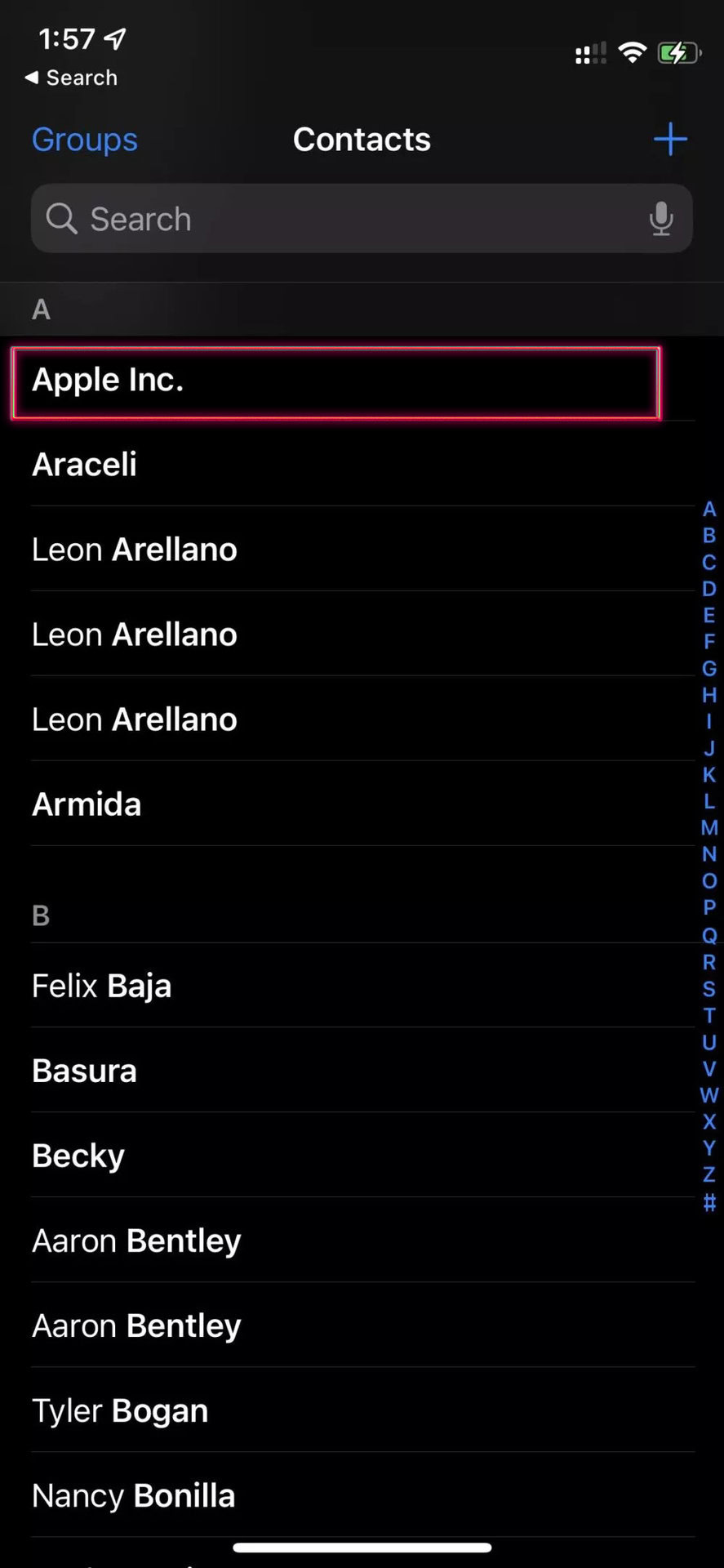This screenshot has height=1568, width=724.
Task: Jump to letter S in the index
Action: pos(709,989)
